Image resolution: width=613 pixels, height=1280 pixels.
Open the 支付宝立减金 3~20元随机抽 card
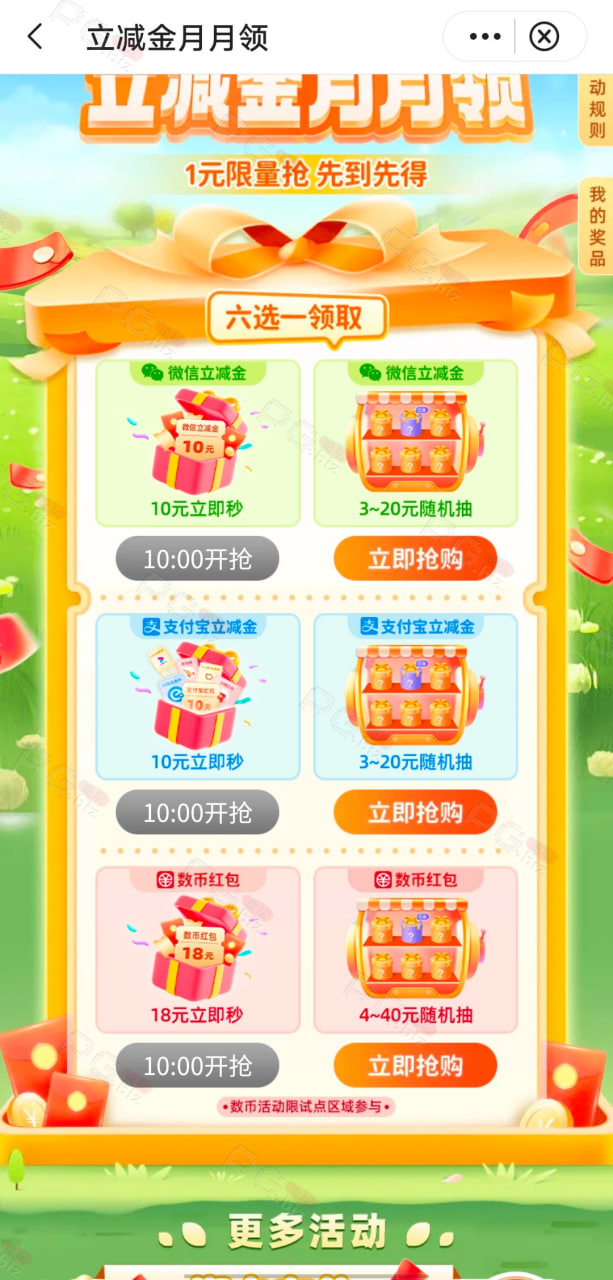tap(415, 696)
